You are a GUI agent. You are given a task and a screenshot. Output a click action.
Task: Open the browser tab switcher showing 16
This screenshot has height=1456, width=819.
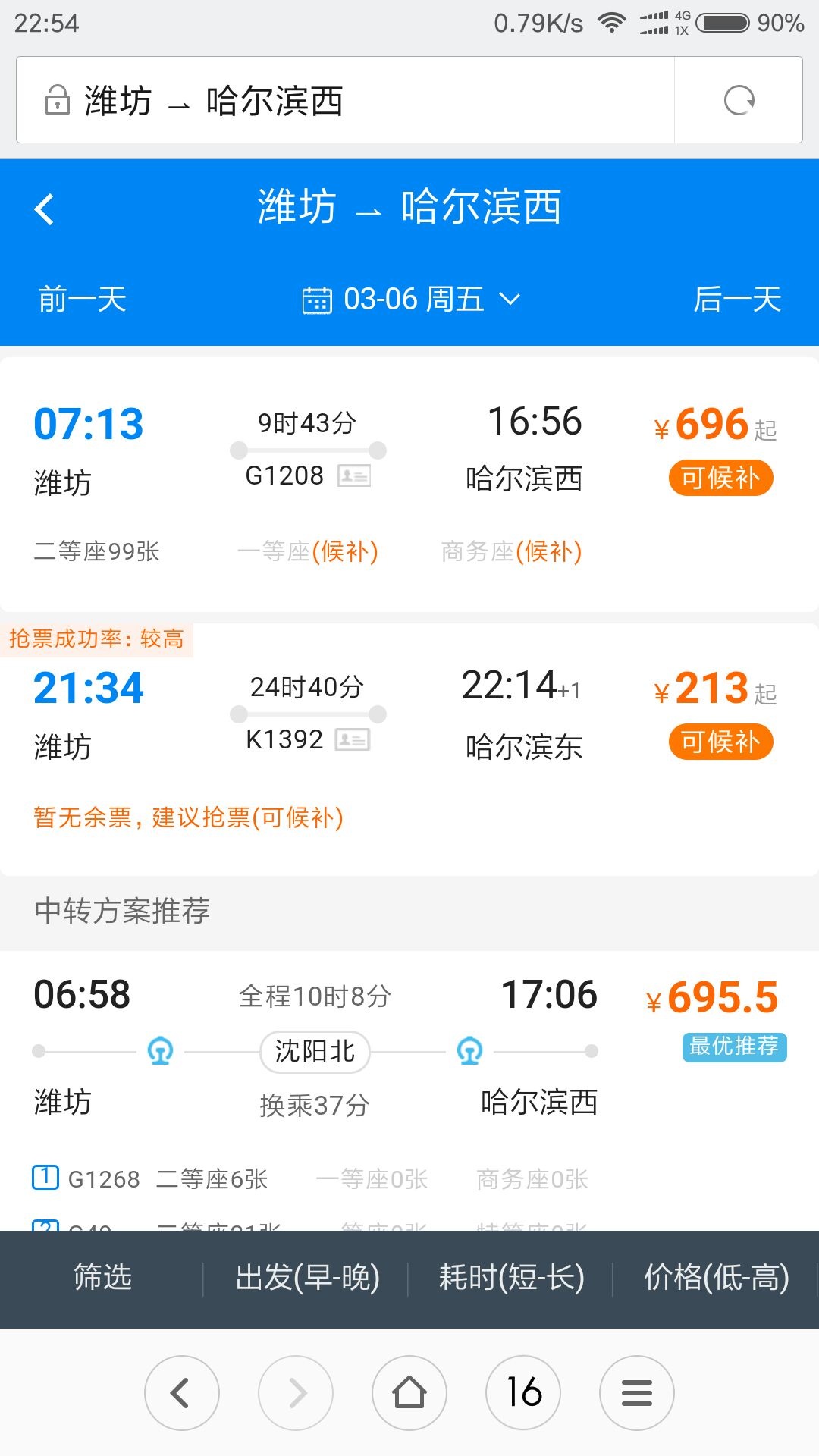tap(523, 1393)
